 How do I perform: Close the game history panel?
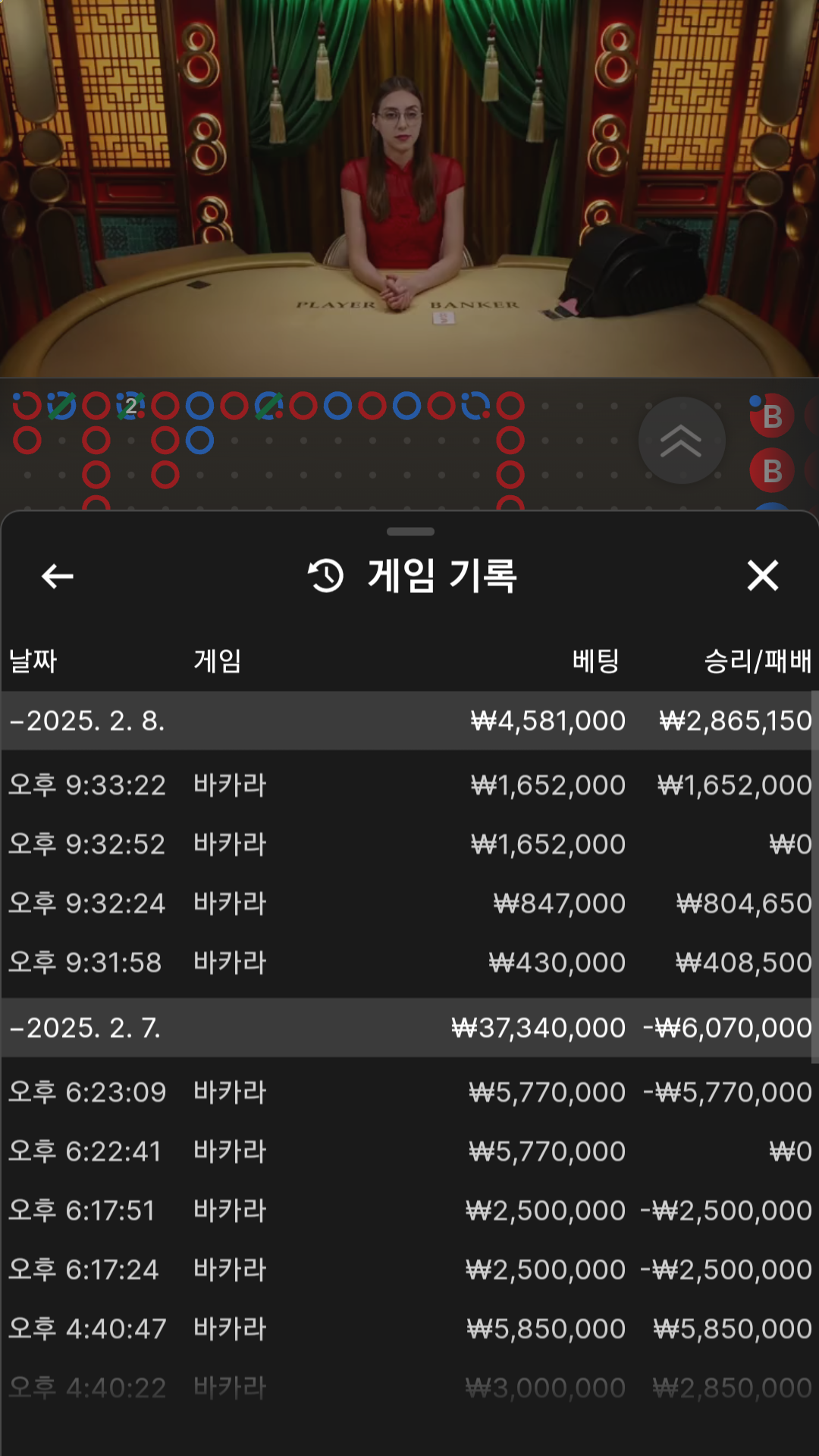coord(763,576)
